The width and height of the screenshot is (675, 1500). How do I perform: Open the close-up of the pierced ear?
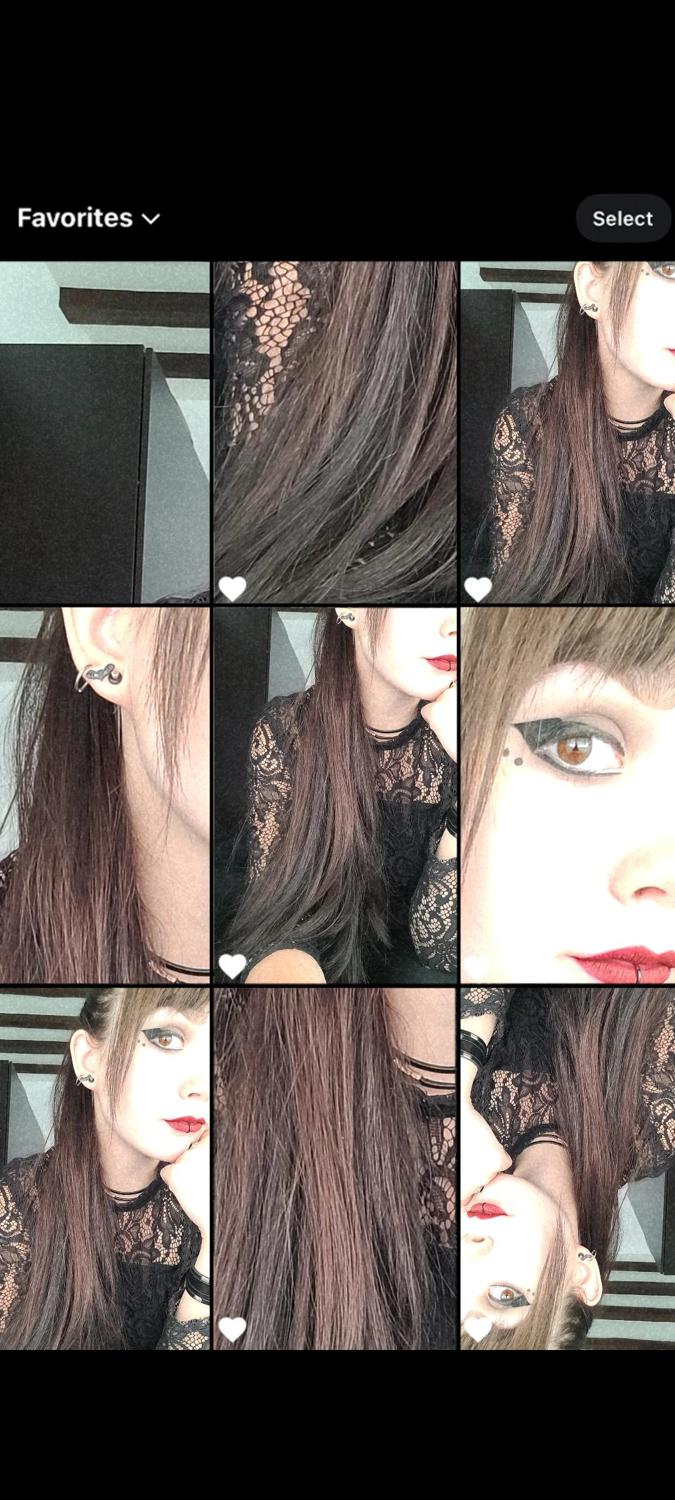(104, 795)
